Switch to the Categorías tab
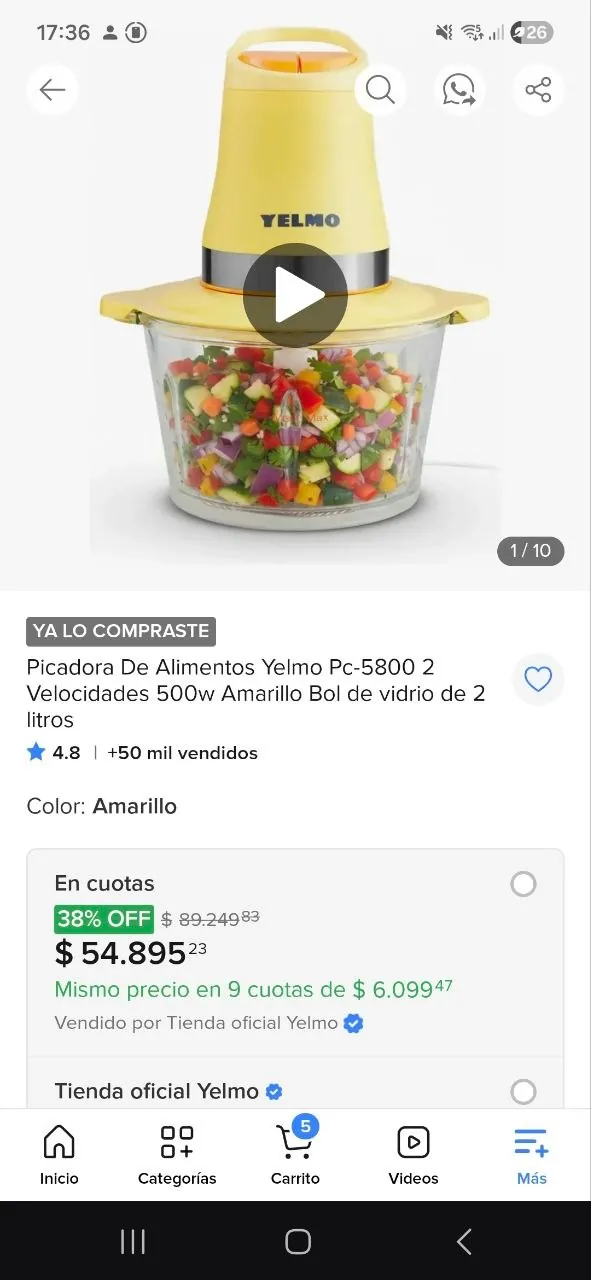This screenshot has height=1280, width=591. coord(177,1155)
